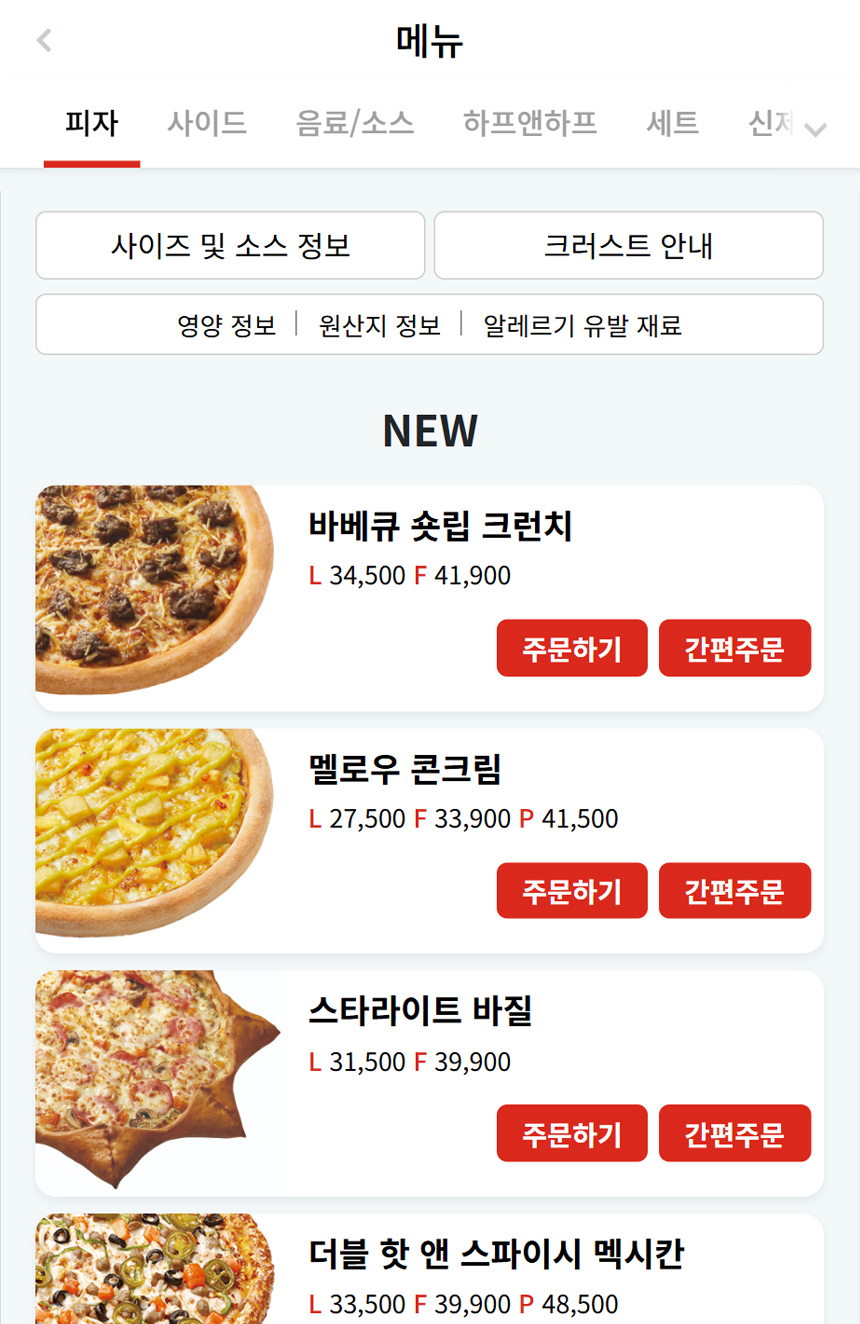View 영양 정보
Viewport: 860px width, 1324px height.
(226, 325)
